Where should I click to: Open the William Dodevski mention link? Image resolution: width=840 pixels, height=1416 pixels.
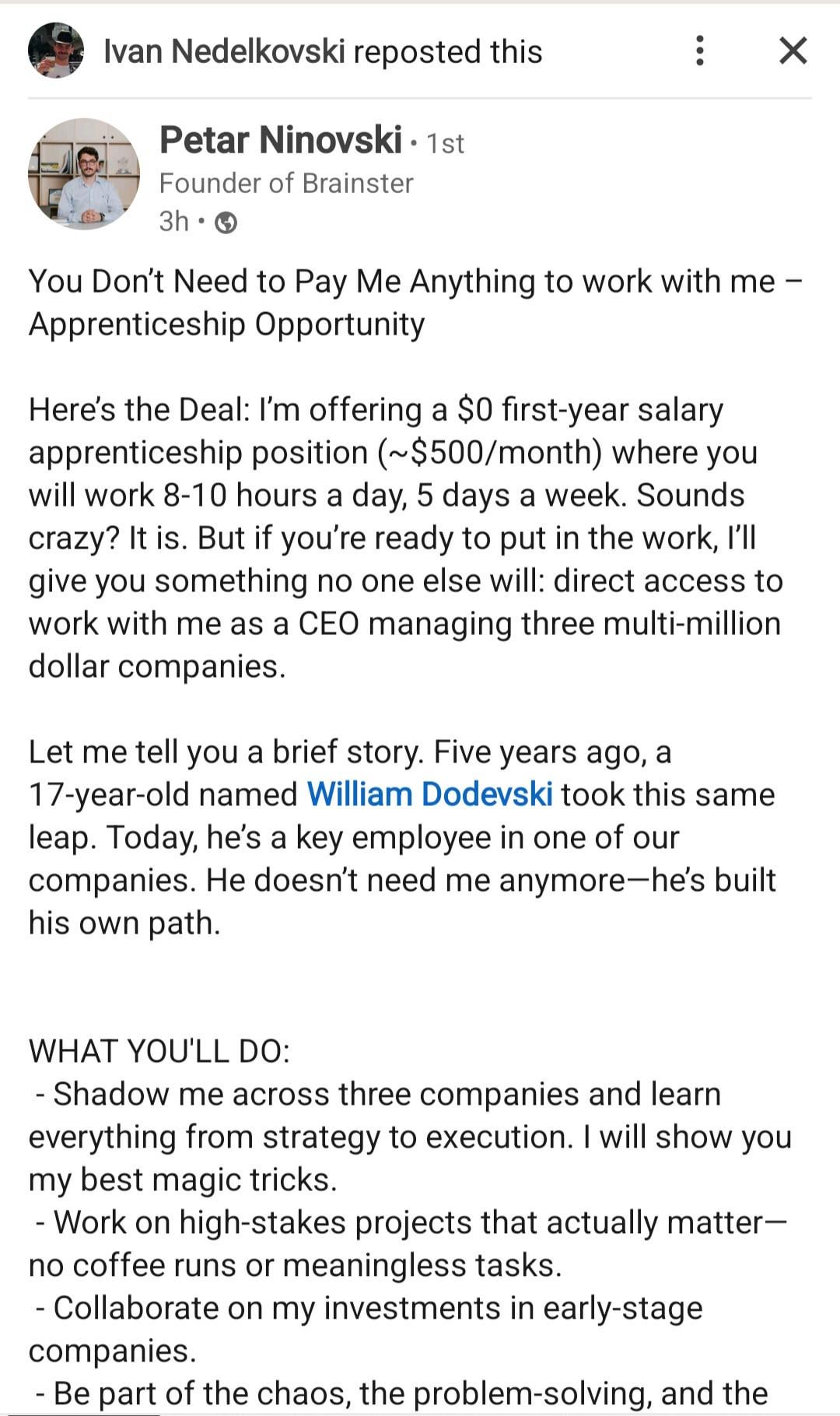coord(430,794)
